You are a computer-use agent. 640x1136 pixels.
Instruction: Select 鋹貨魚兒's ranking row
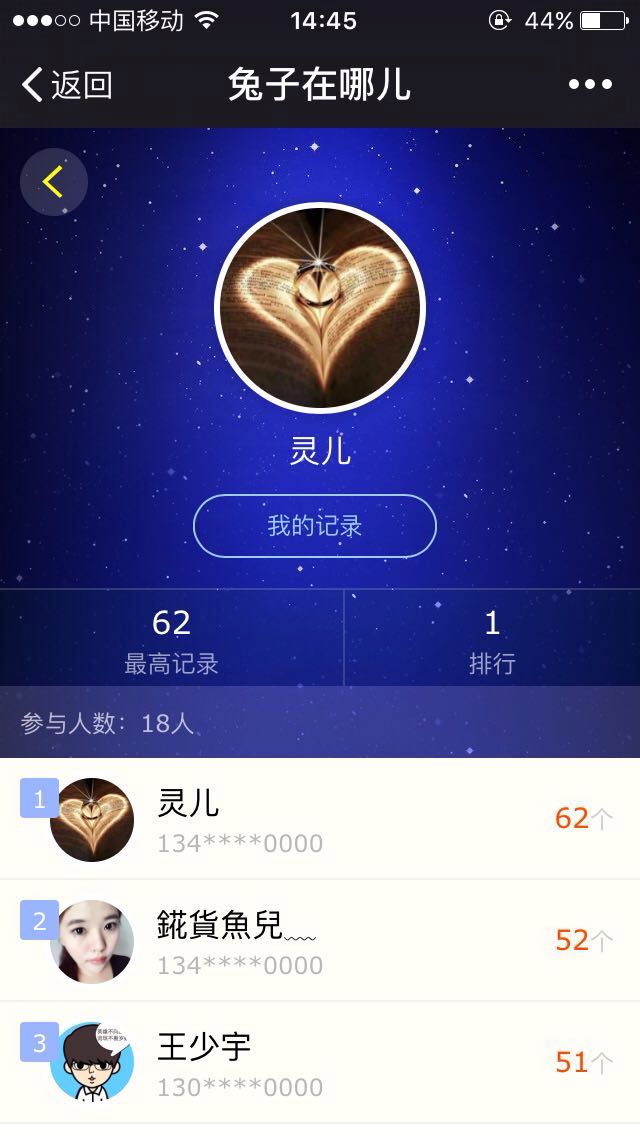pos(320,941)
